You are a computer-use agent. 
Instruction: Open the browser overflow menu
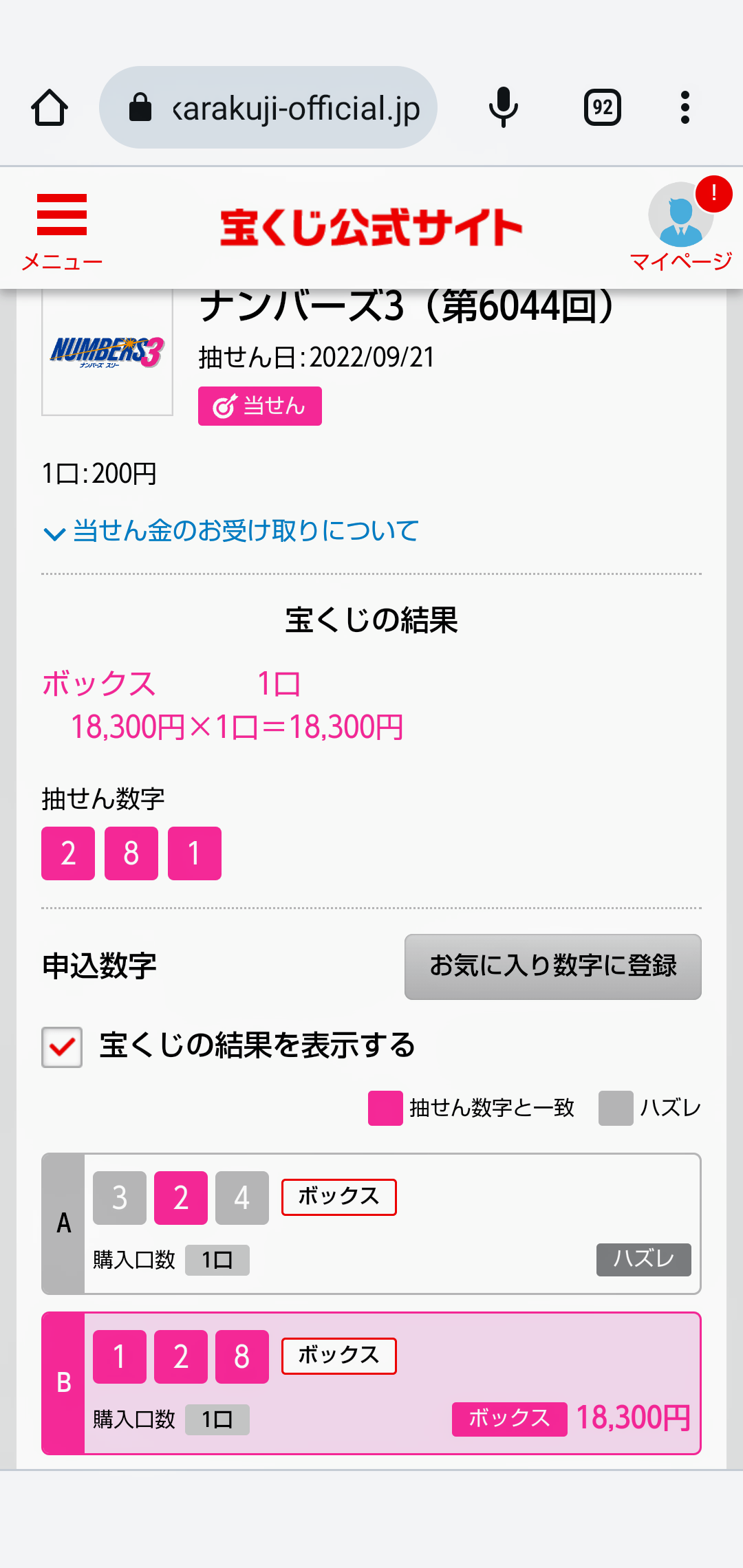(x=685, y=107)
